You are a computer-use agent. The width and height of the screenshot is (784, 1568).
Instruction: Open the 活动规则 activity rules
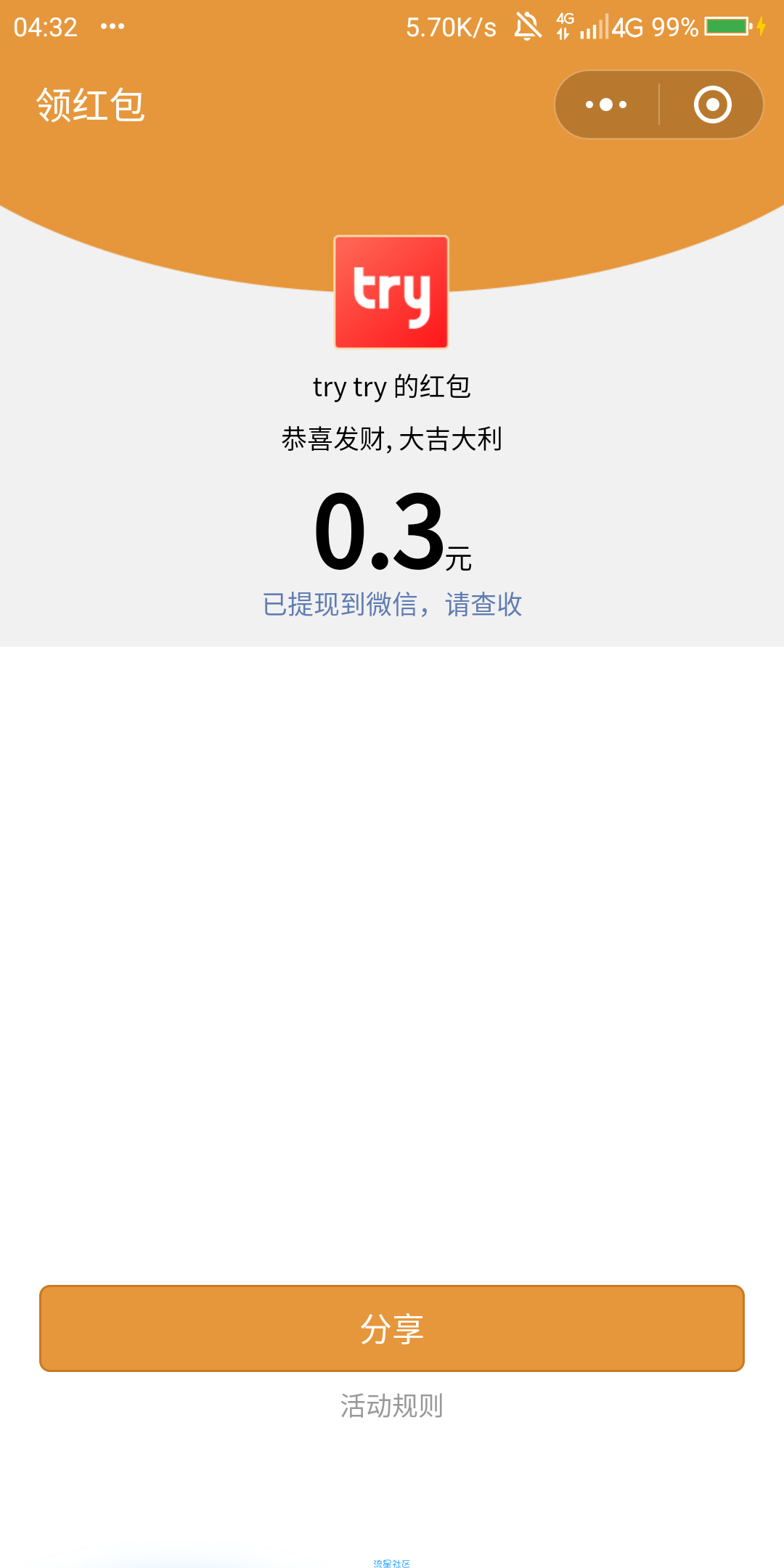(x=392, y=1406)
